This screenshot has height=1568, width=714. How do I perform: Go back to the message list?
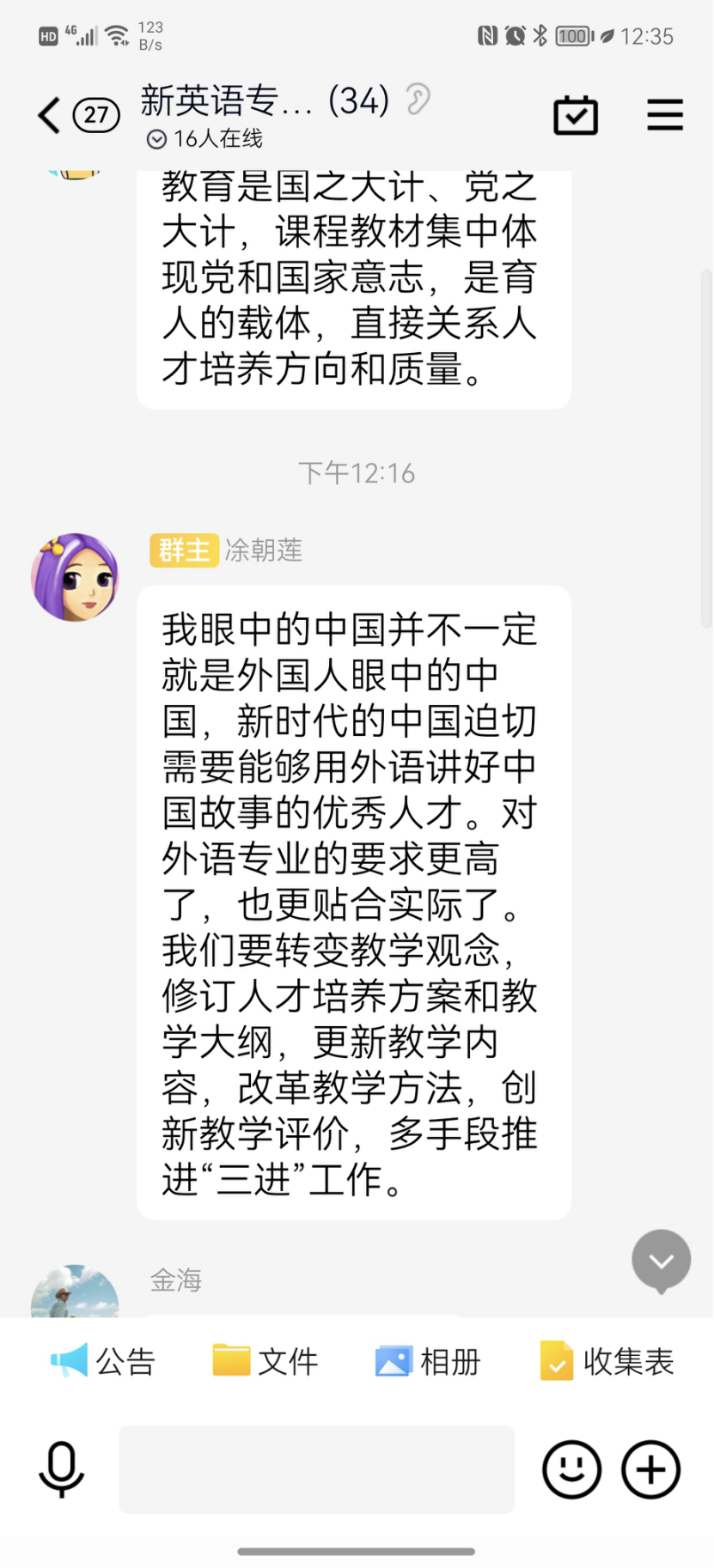(x=50, y=115)
